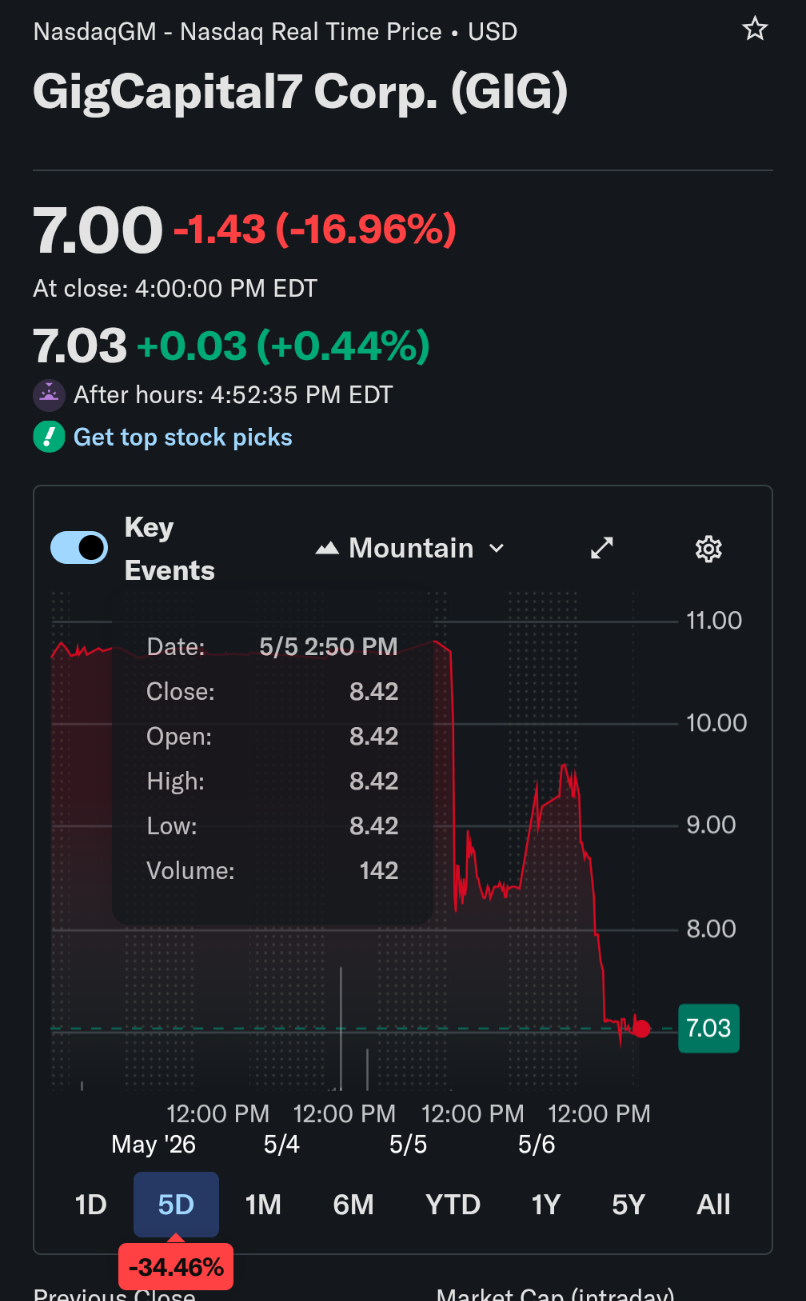Show the 6M chart range
Screen dimensions: 806x1301
click(353, 1204)
